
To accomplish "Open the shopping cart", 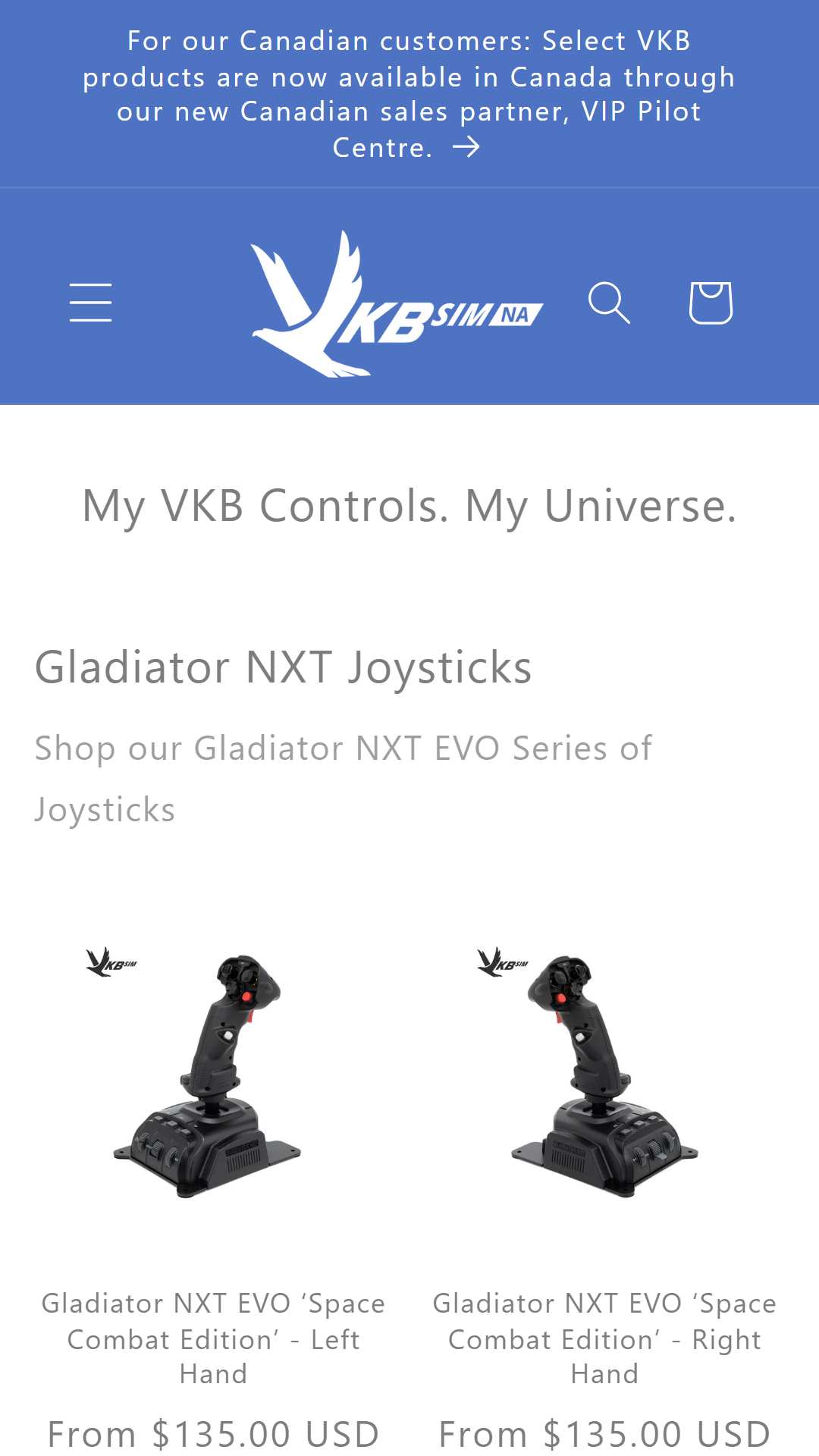I will 711,303.
